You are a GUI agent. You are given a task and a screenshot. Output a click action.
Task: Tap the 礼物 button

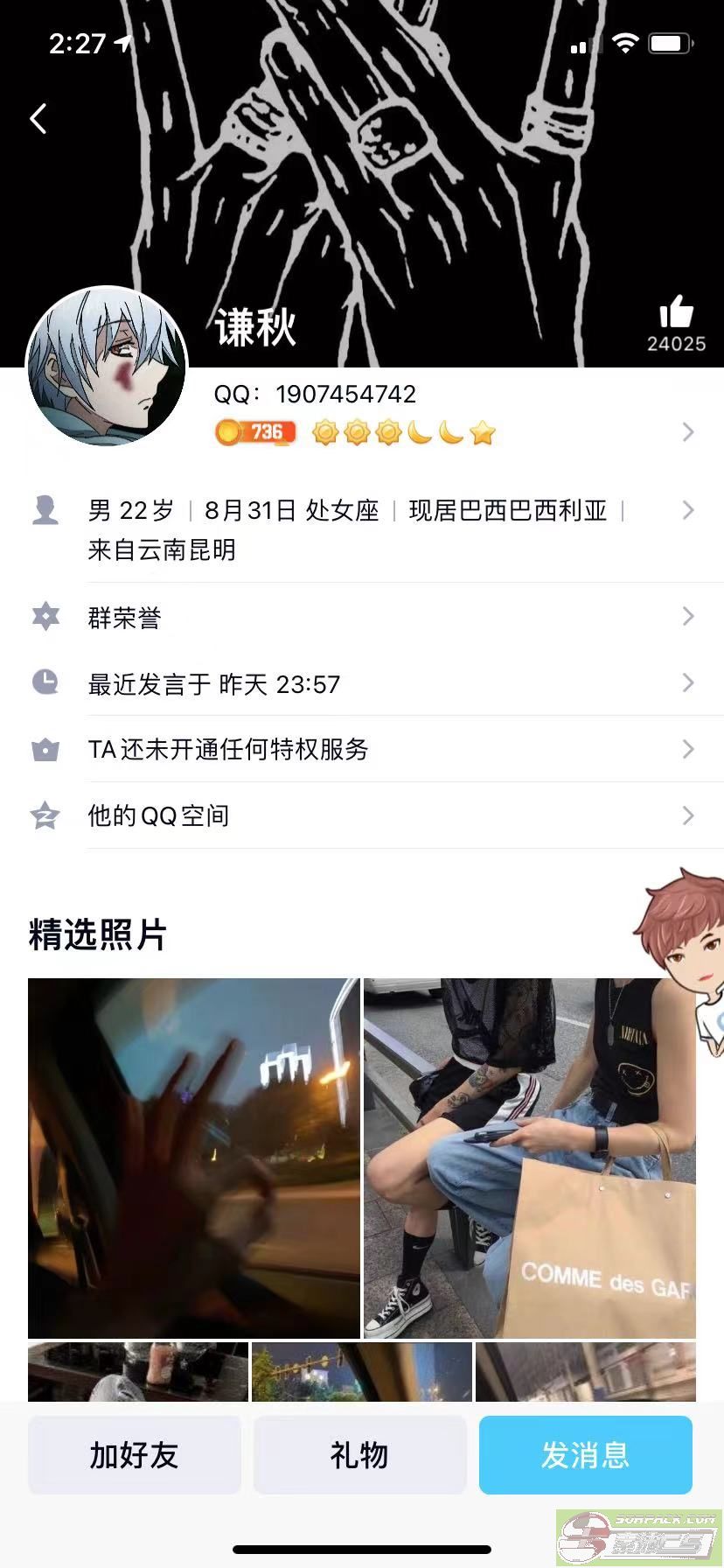[x=360, y=1455]
